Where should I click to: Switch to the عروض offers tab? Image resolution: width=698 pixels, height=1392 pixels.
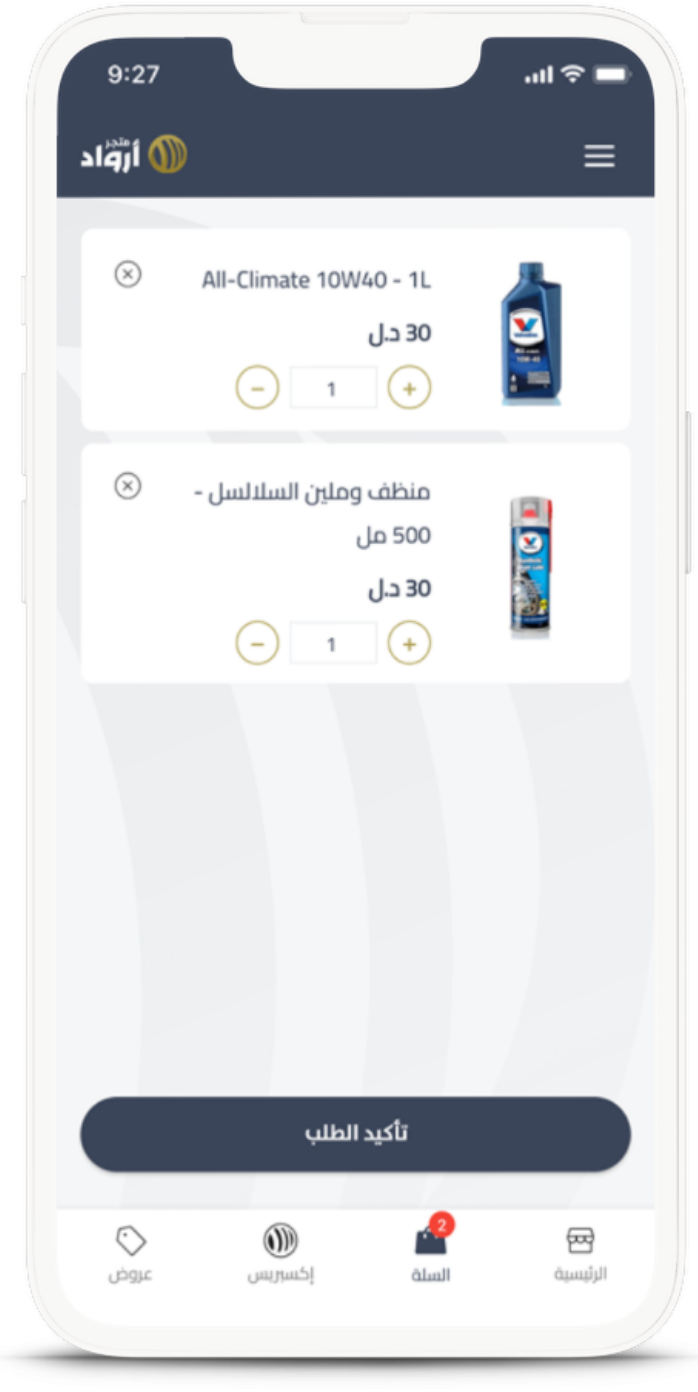(x=131, y=1254)
